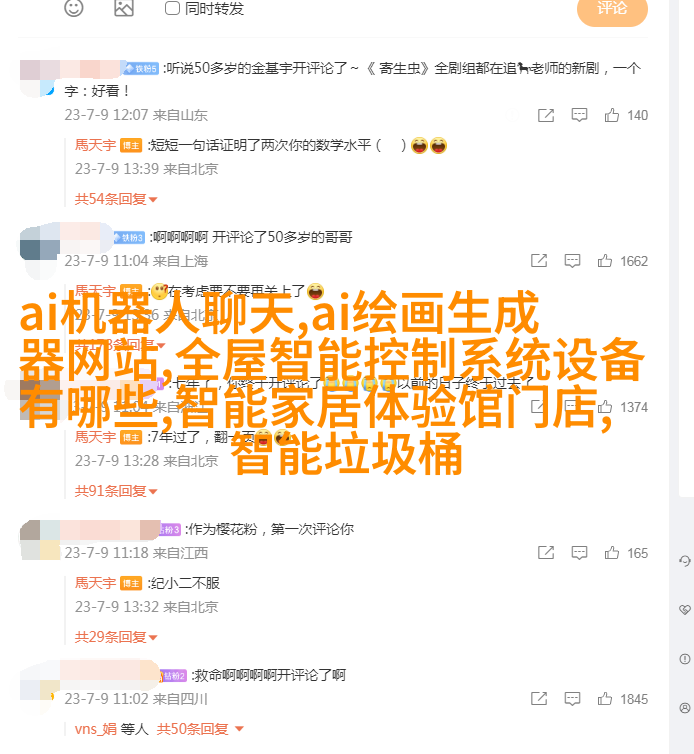This screenshot has height=754, width=694.
Task: Share the comment from 四川
Action: pos(539,699)
